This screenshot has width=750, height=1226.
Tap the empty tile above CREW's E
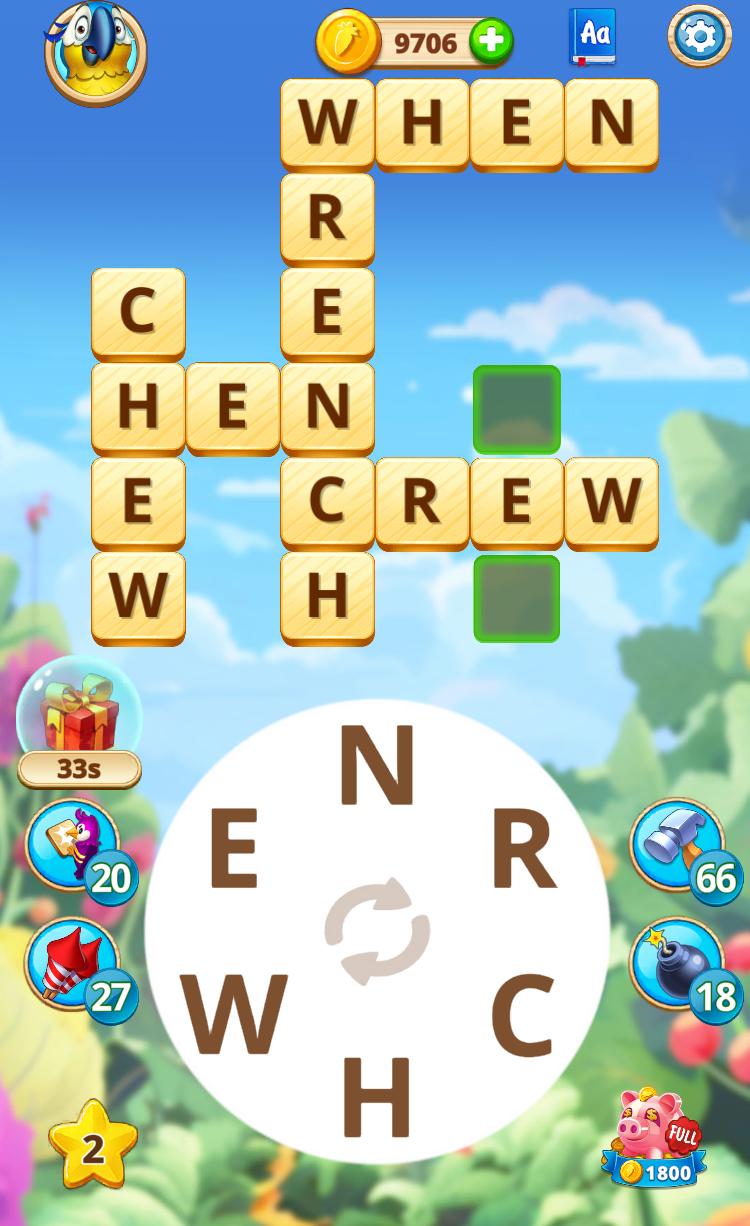click(x=517, y=409)
